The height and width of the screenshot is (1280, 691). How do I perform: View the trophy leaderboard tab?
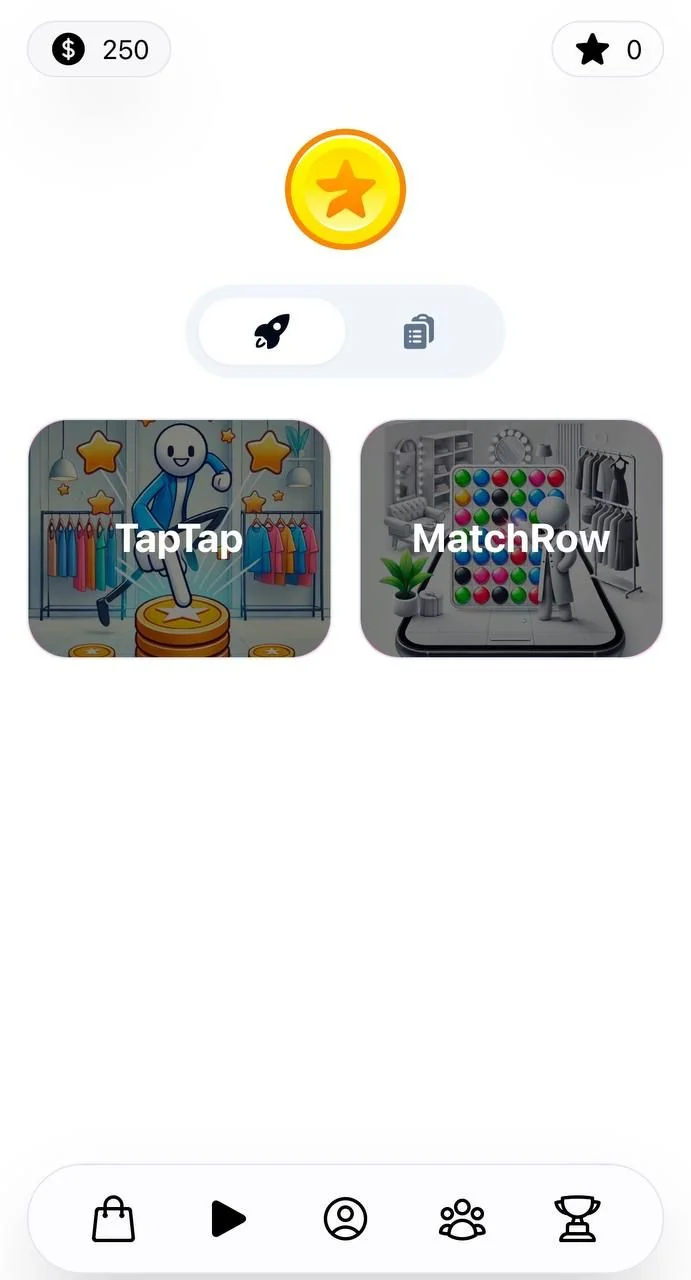[577, 1219]
